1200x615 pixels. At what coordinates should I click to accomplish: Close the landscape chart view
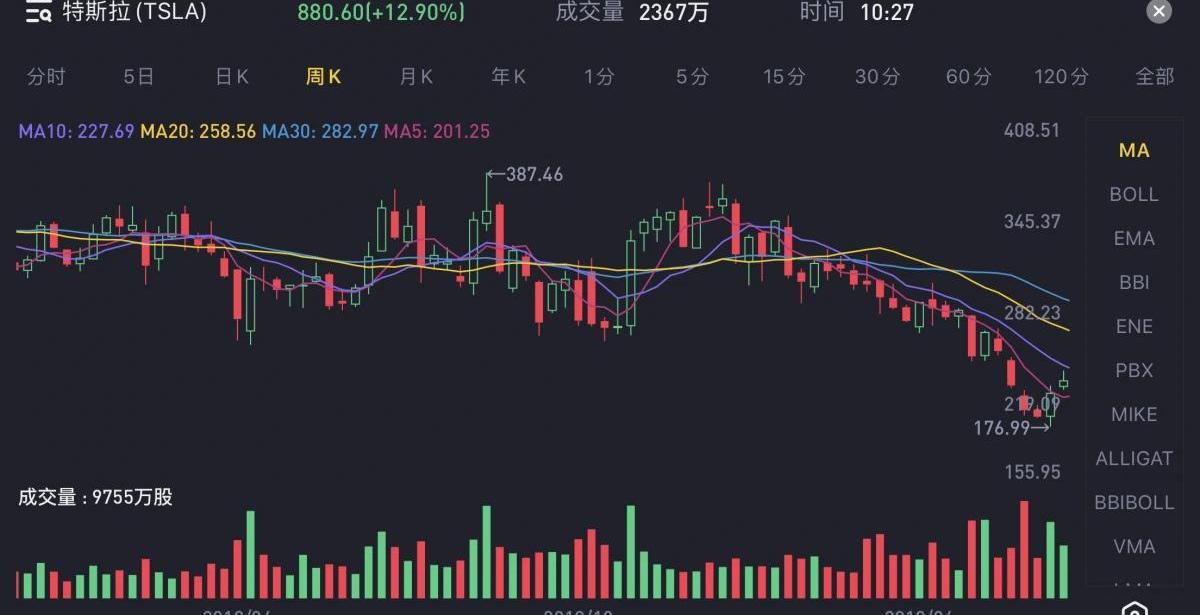click(1158, 12)
